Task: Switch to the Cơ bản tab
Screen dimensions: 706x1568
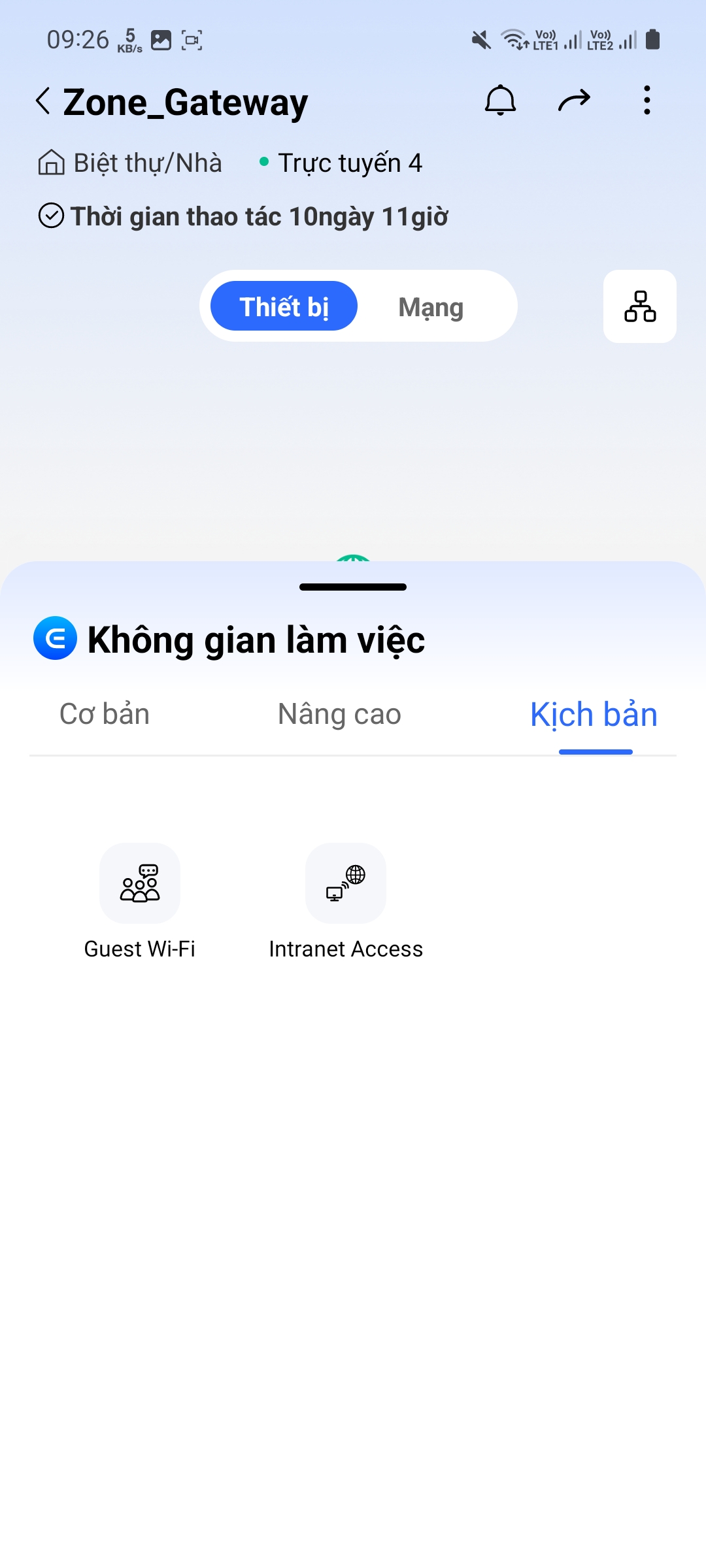Action: (x=105, y=714)
